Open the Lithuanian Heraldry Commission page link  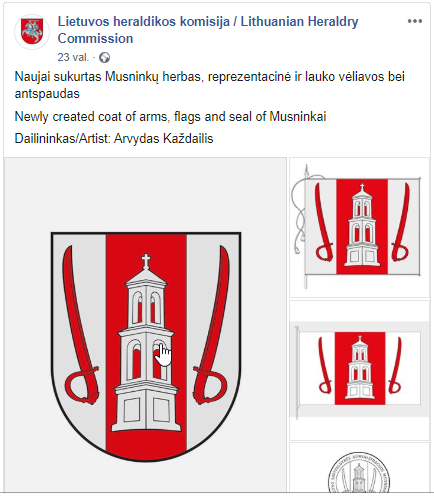click(208, 30)
